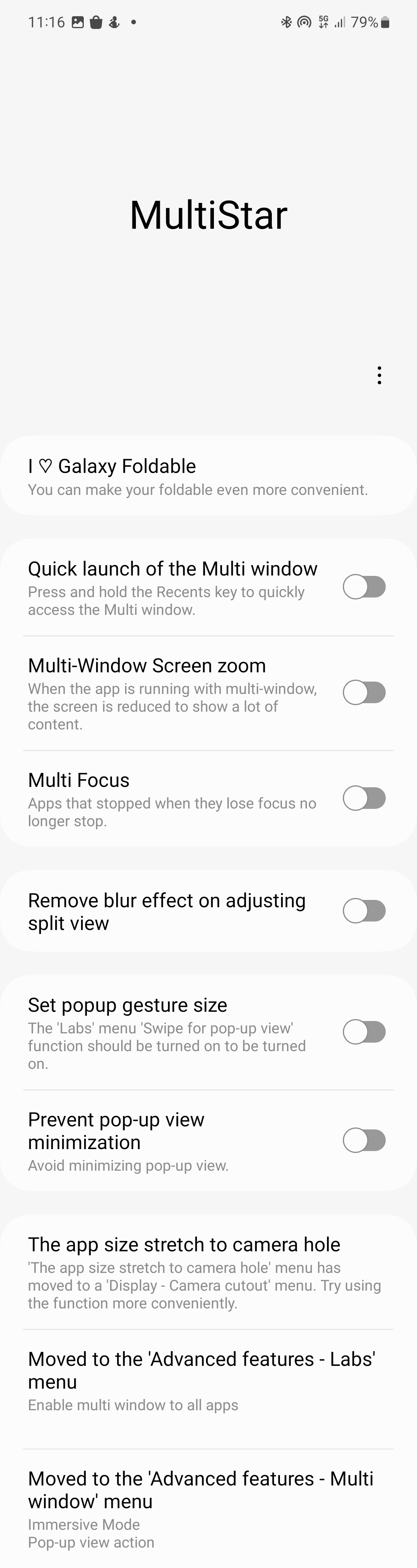Image resolution: width=417 pixels, height=1568 pixels.
Task: Turn on Multi-Window Screen zoom
Action: click(x=364, y=693)
